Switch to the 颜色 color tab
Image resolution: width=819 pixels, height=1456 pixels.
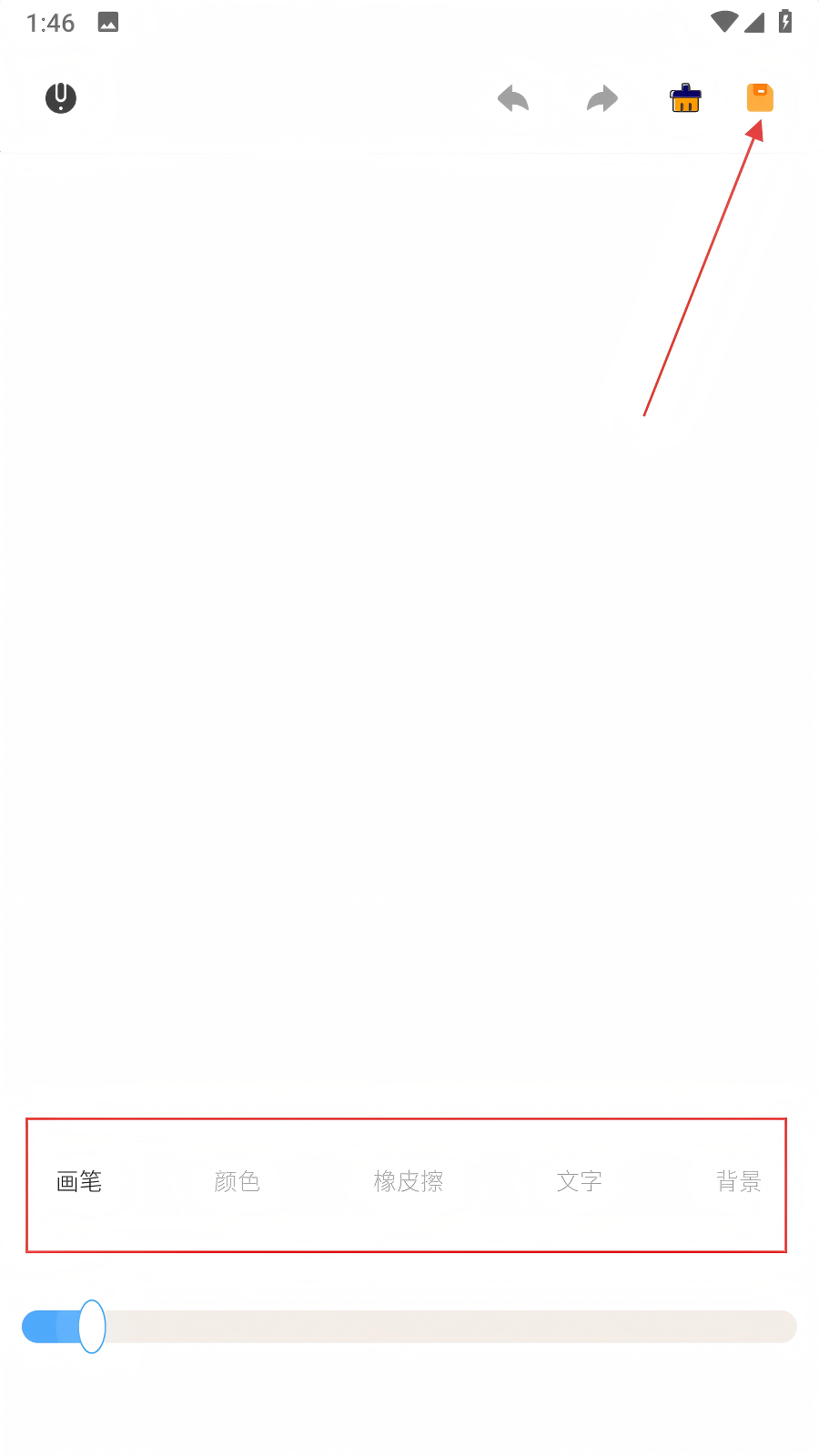pyautogui.click(x=238, y=1181)
